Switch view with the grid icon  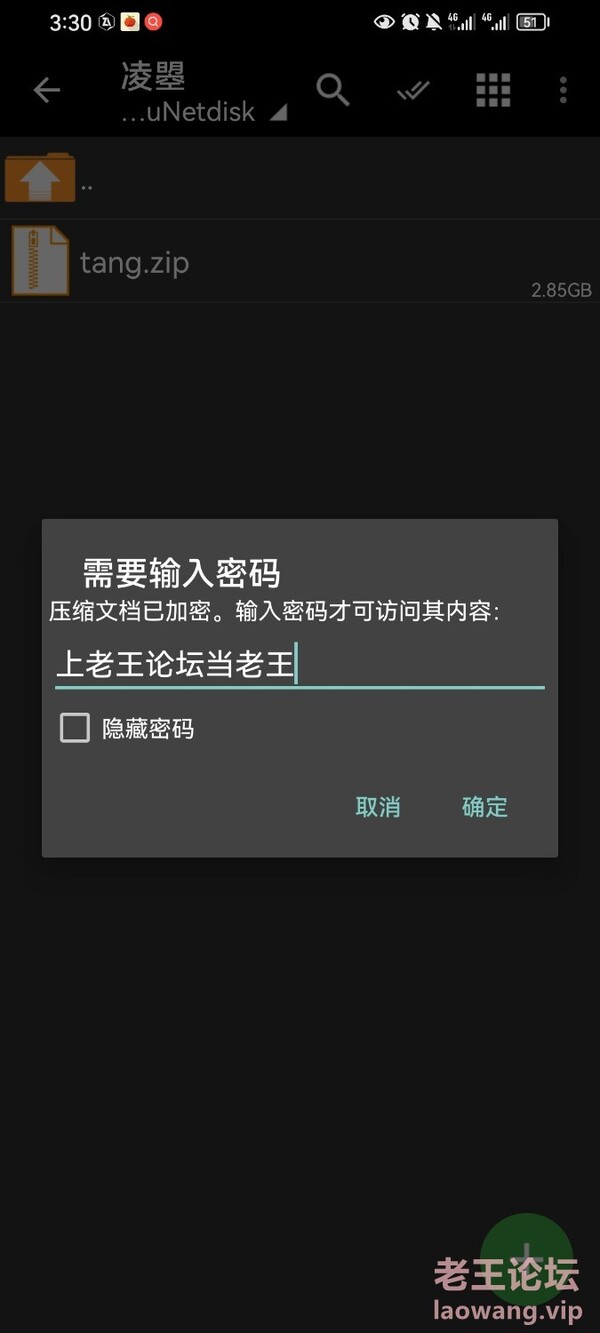[493, 90]
